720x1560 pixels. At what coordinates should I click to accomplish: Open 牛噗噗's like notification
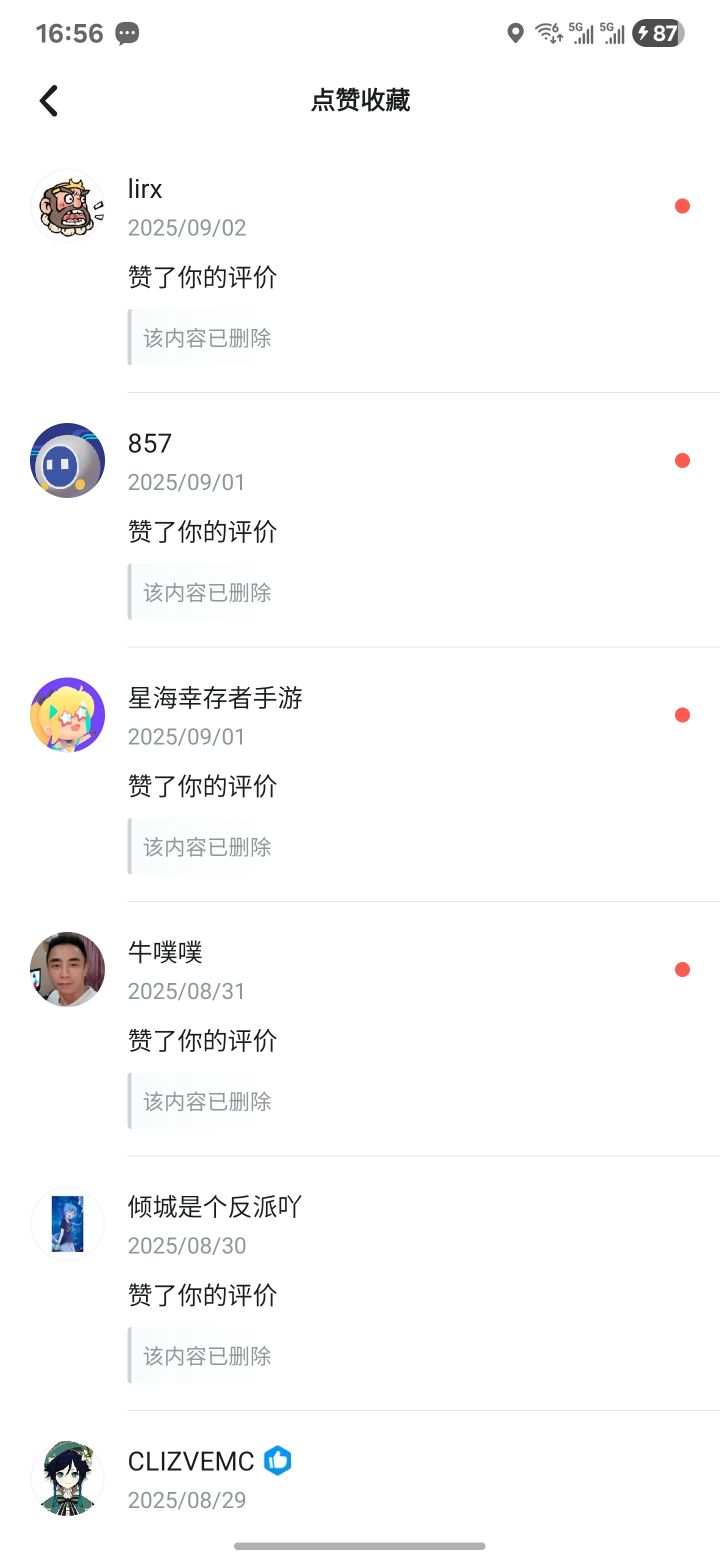point(360,1029)
